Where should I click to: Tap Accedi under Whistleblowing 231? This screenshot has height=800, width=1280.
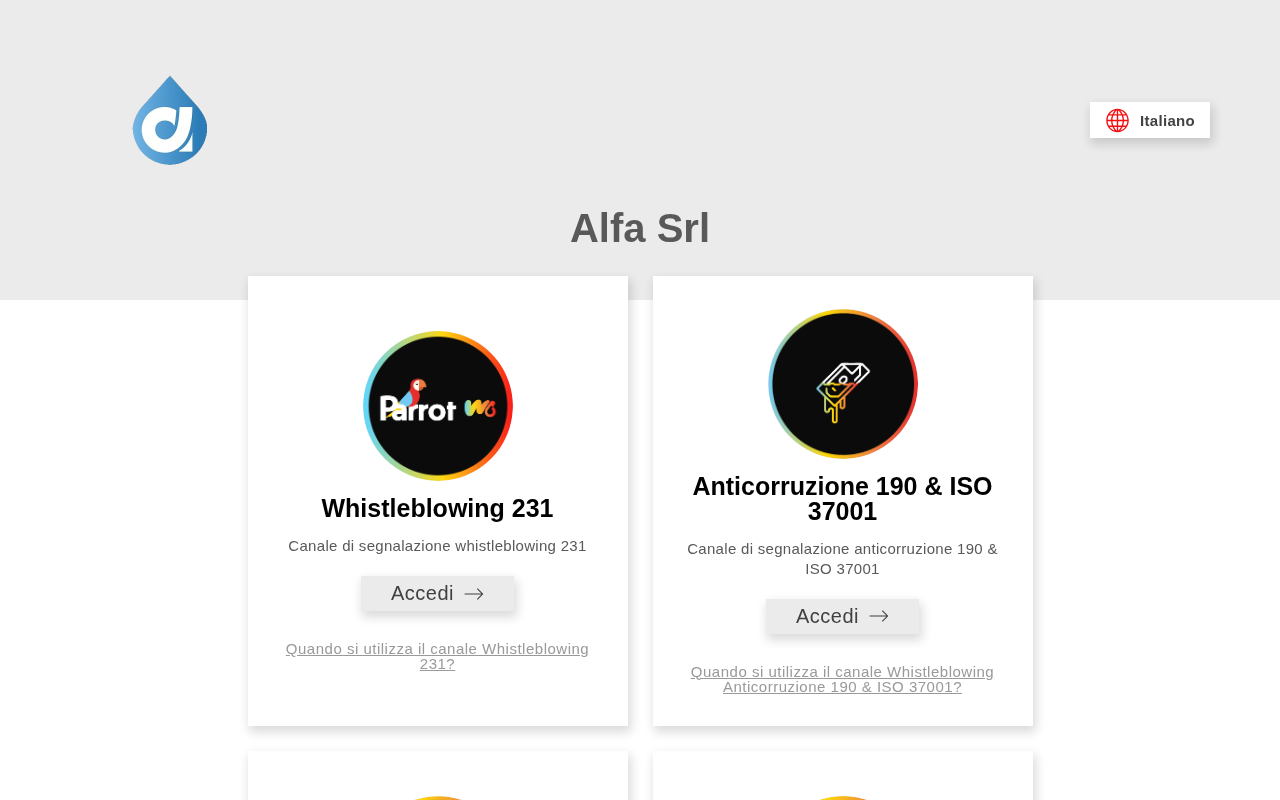click(438, 593)
